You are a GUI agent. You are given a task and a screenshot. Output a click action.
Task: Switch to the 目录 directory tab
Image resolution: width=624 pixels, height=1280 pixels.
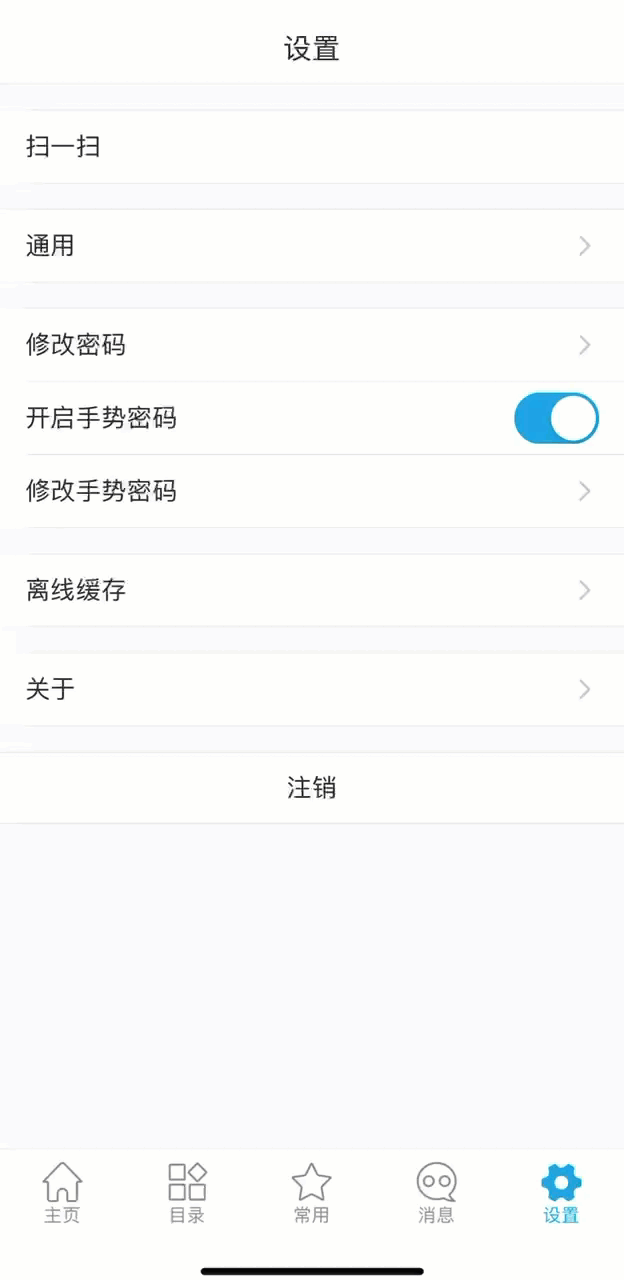[187, 1194]
